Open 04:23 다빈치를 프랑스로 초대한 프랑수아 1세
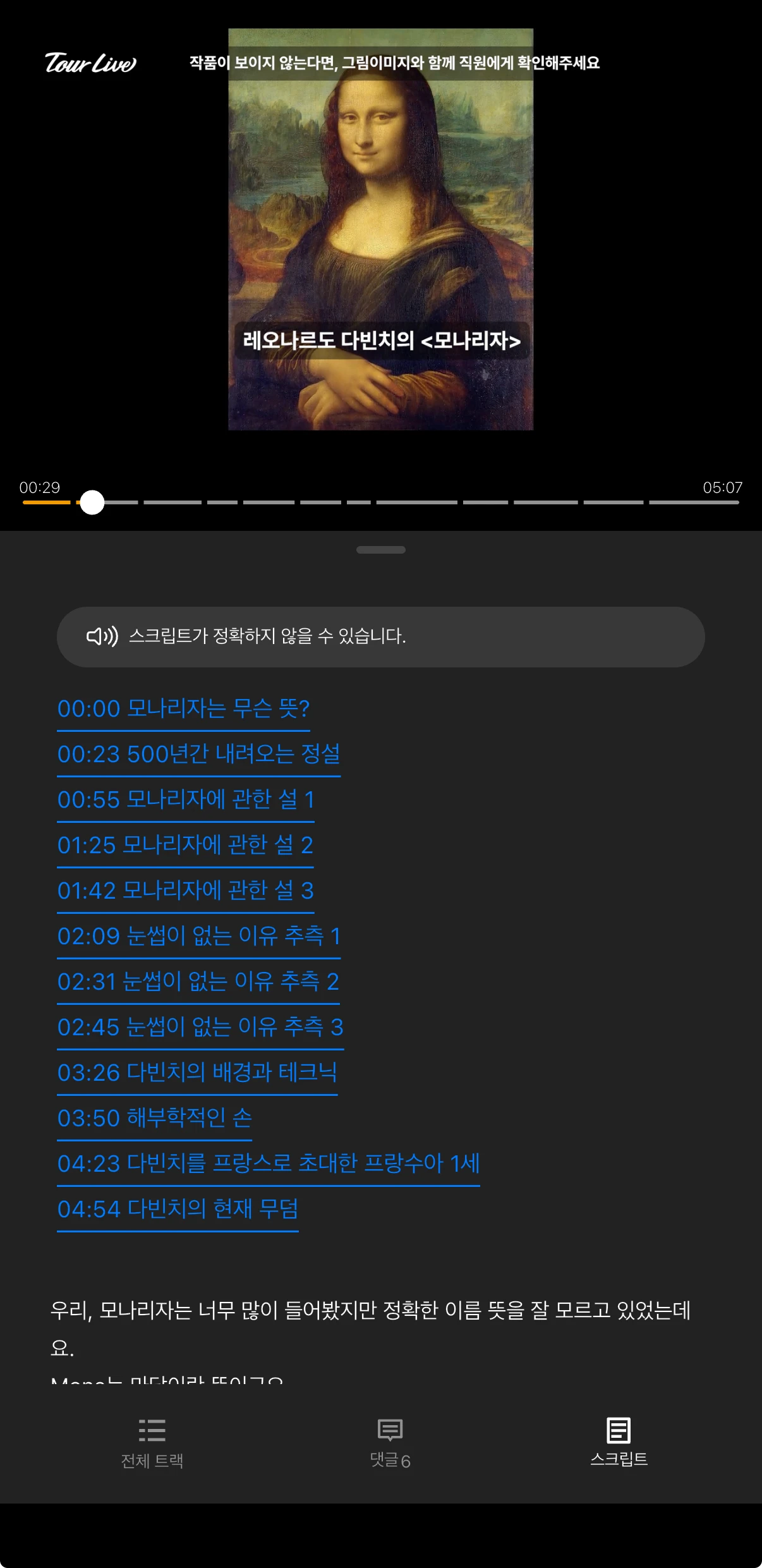 pos(268,1164)
